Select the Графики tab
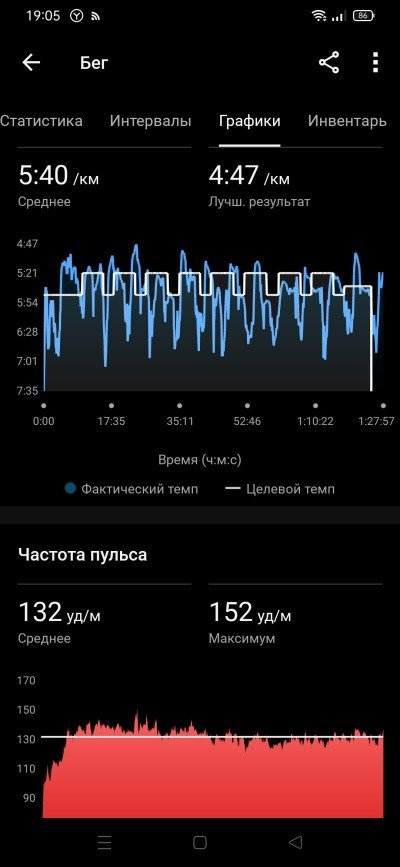Screen dimensions: 400x867 [250, 121]
